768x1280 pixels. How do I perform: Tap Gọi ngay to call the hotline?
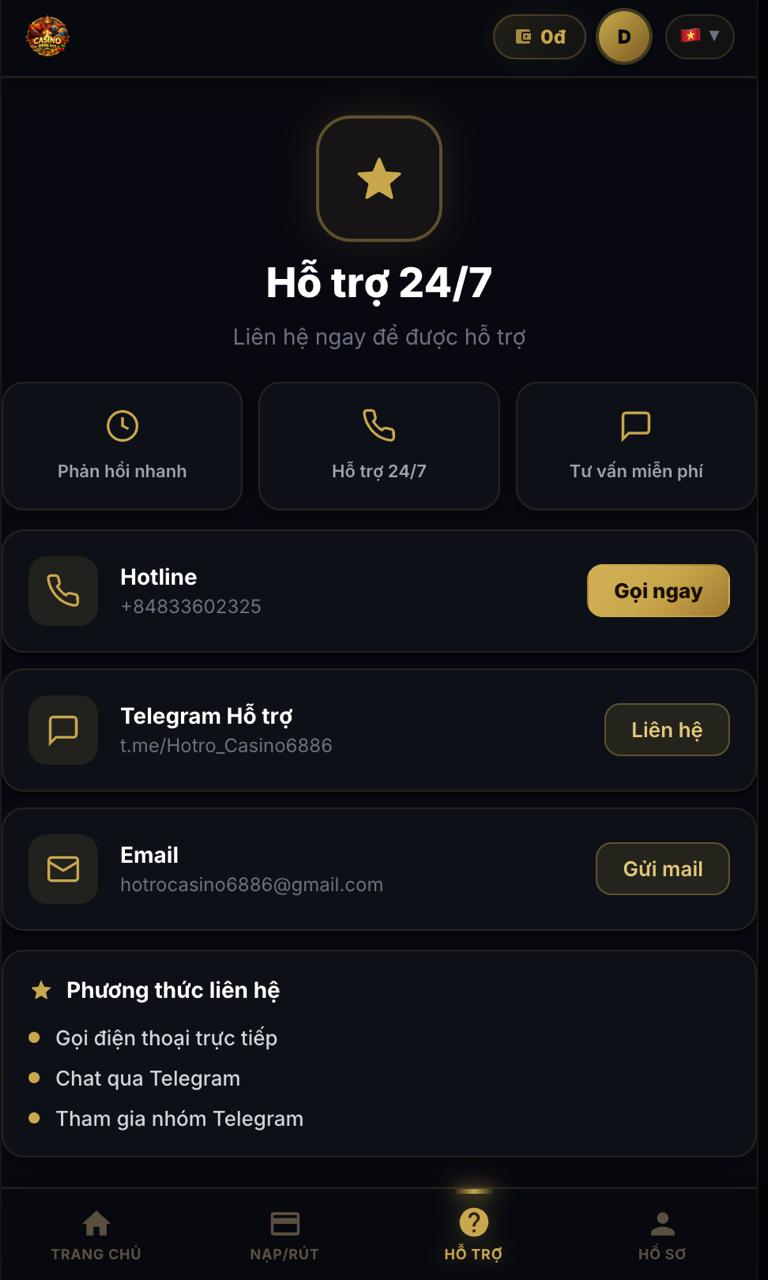(x=658, y=591)
